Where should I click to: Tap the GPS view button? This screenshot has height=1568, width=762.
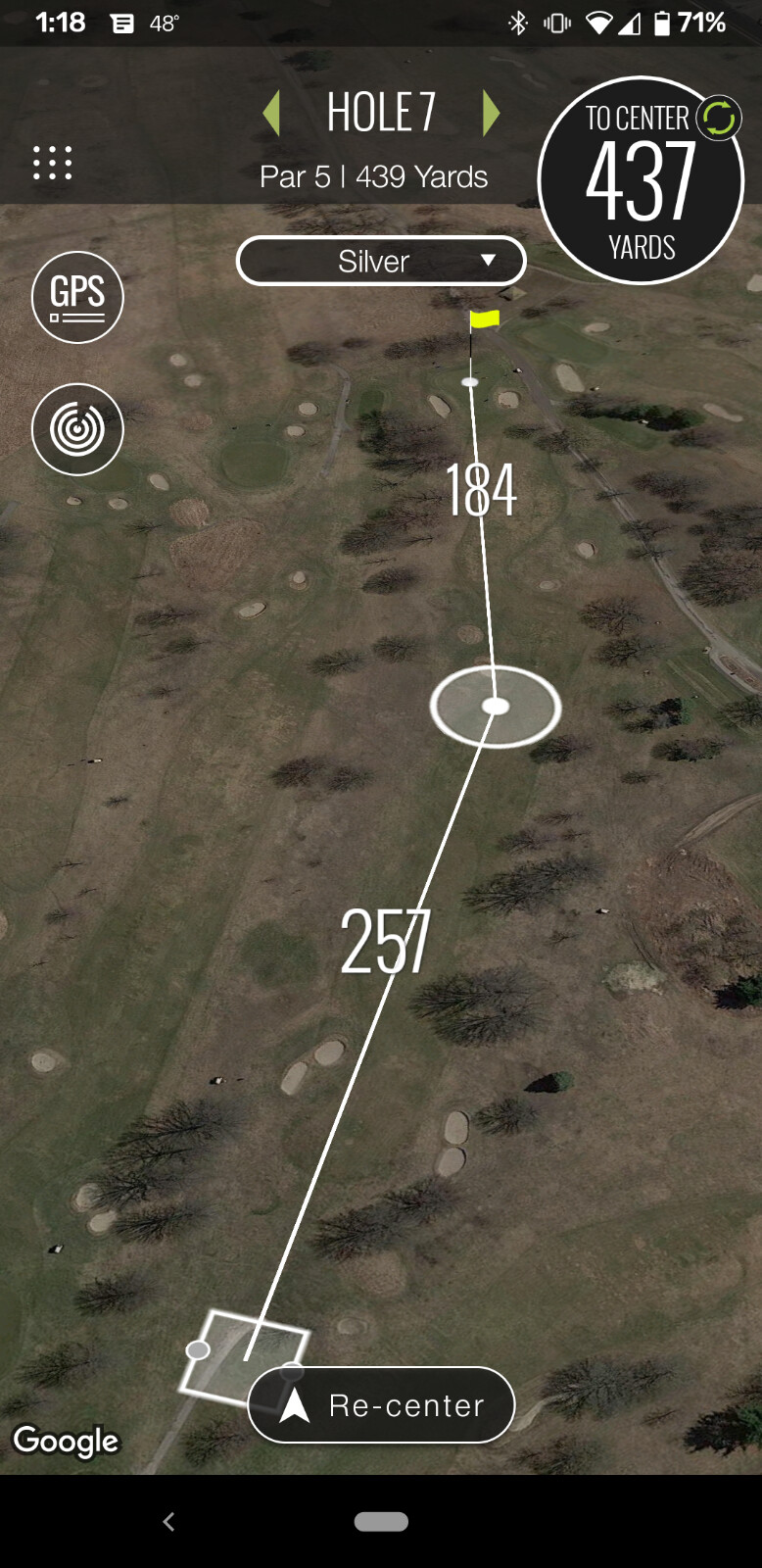coord(77,297)
